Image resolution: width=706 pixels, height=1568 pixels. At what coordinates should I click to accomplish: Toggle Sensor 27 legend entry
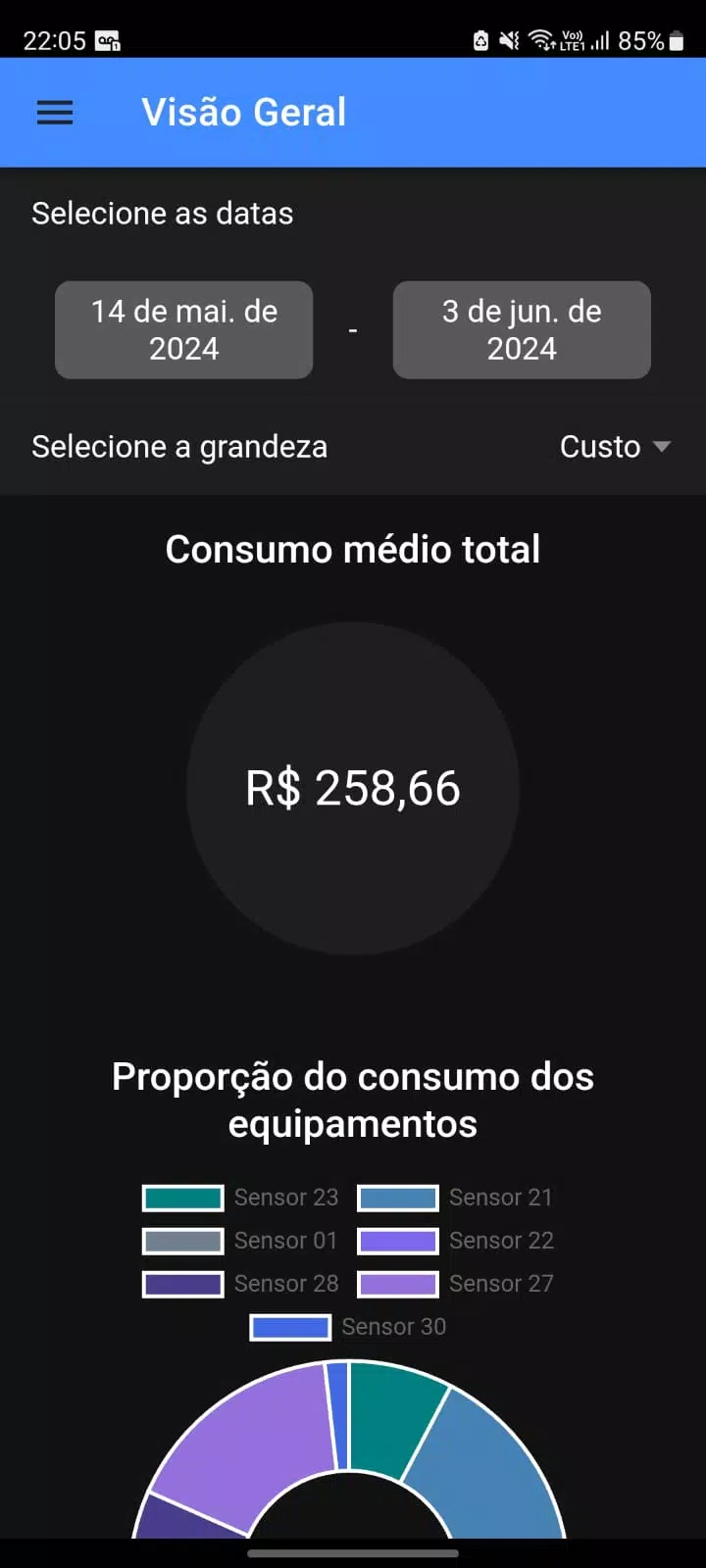tap(455, 1284)
